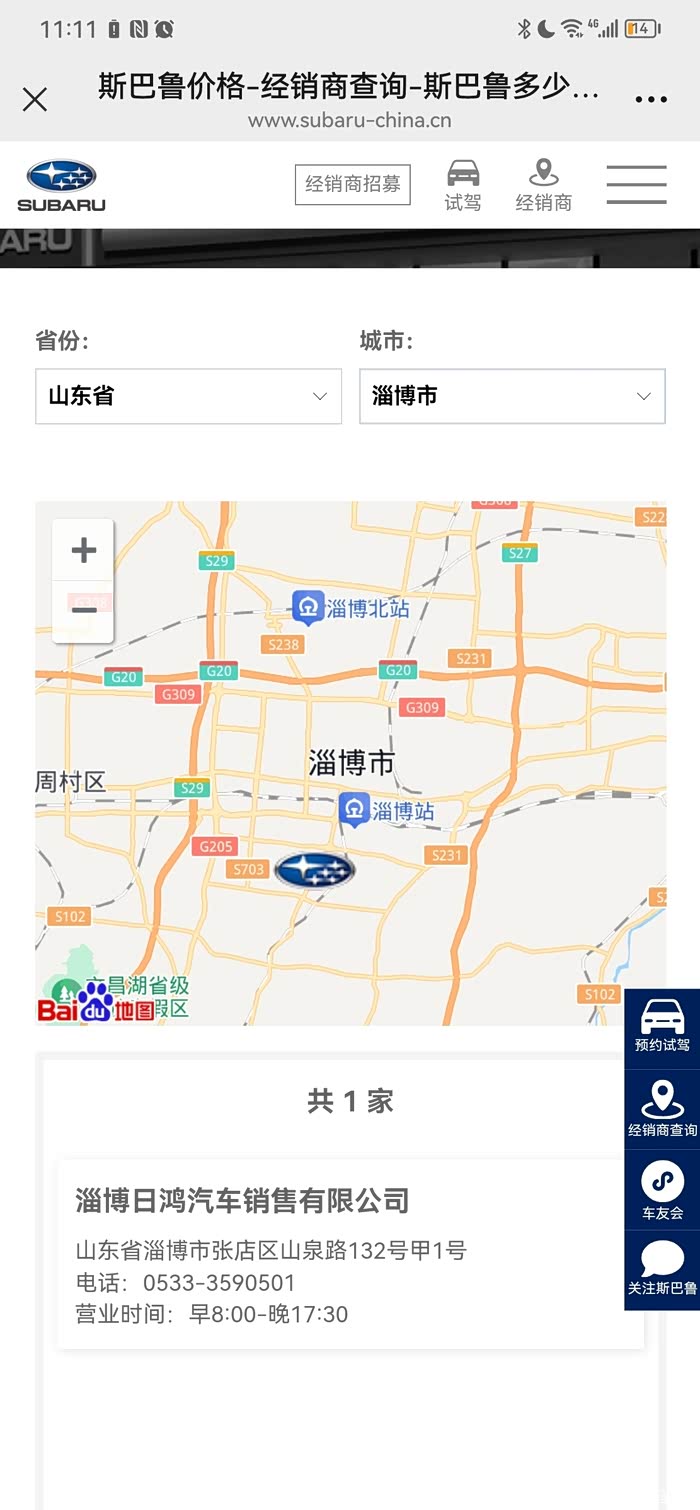700x1510 pixels.
Task: Close the browser page with the X
Action: click(35, 99)
